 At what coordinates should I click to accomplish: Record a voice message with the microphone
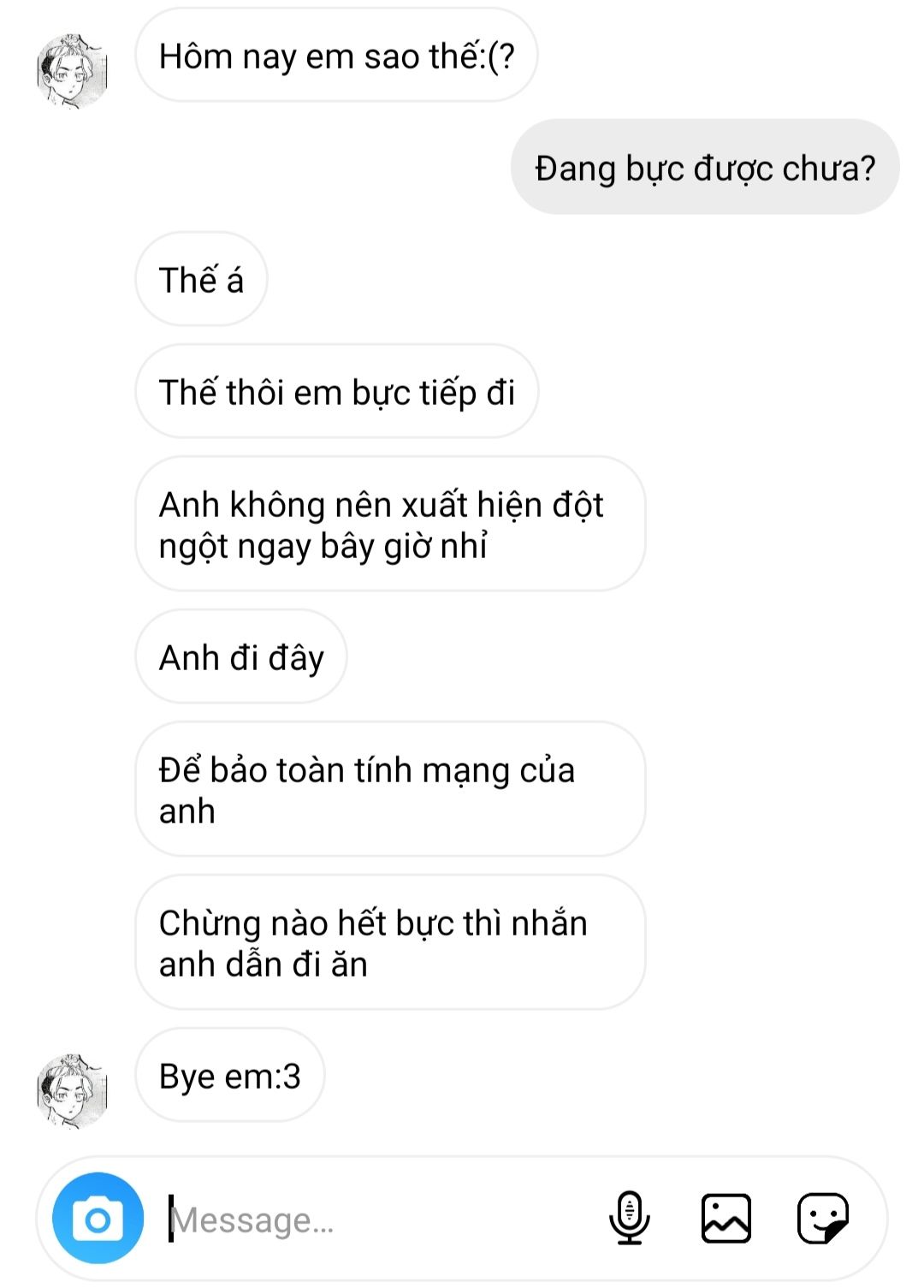[629, 1218]
